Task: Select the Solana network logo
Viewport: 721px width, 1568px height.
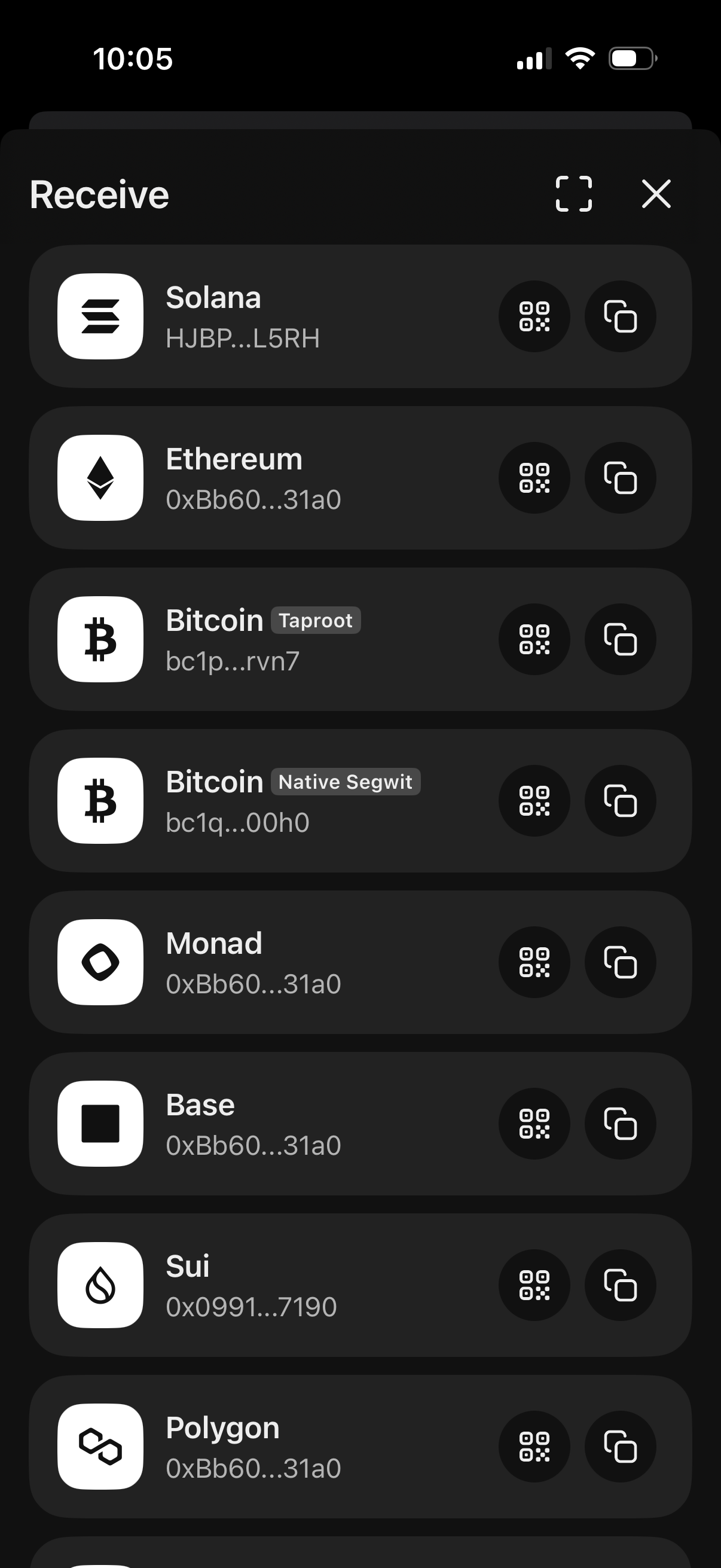Action: pos(100,317)
